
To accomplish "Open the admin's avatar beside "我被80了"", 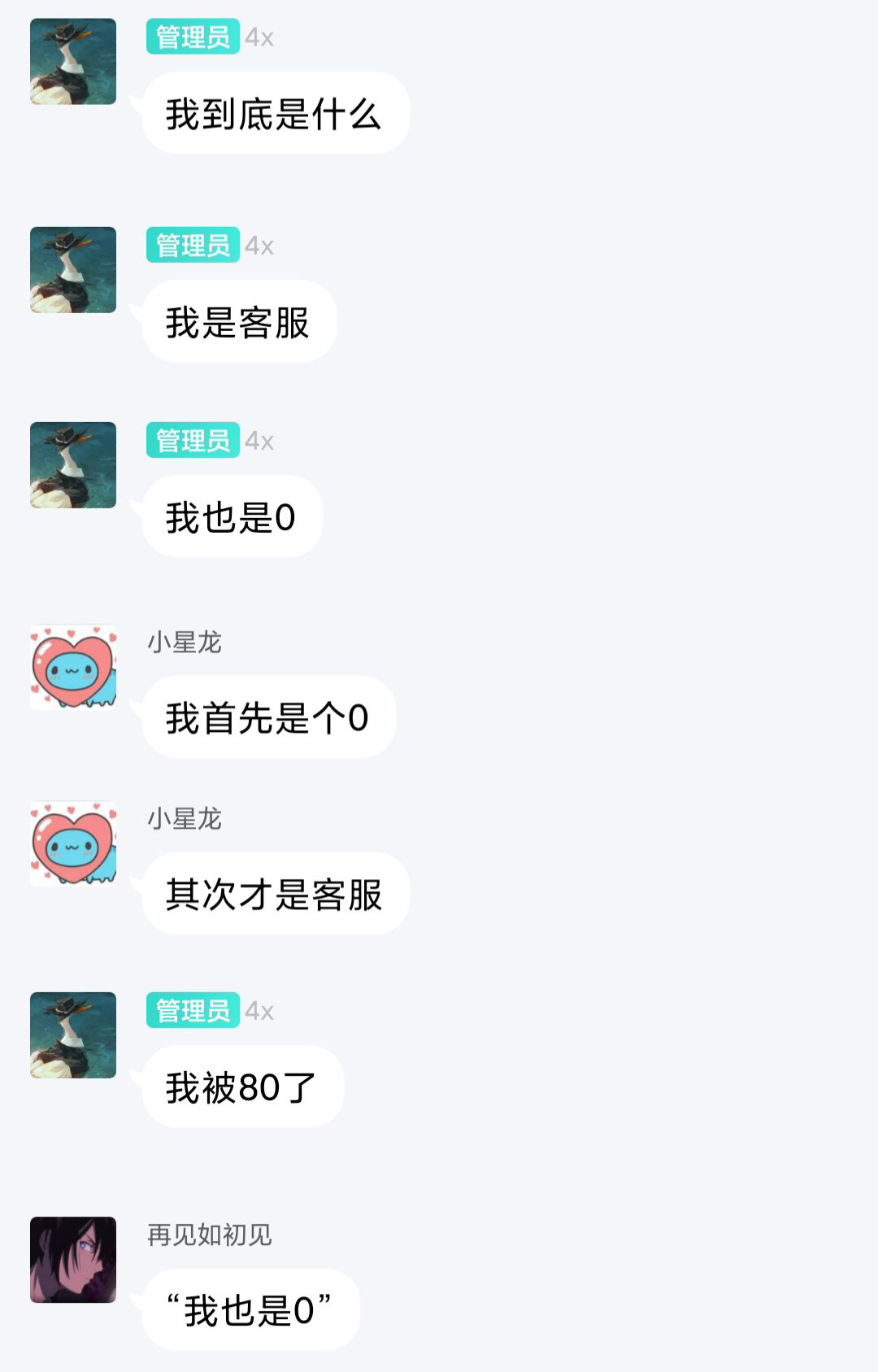I will [x=73, y=1035].
